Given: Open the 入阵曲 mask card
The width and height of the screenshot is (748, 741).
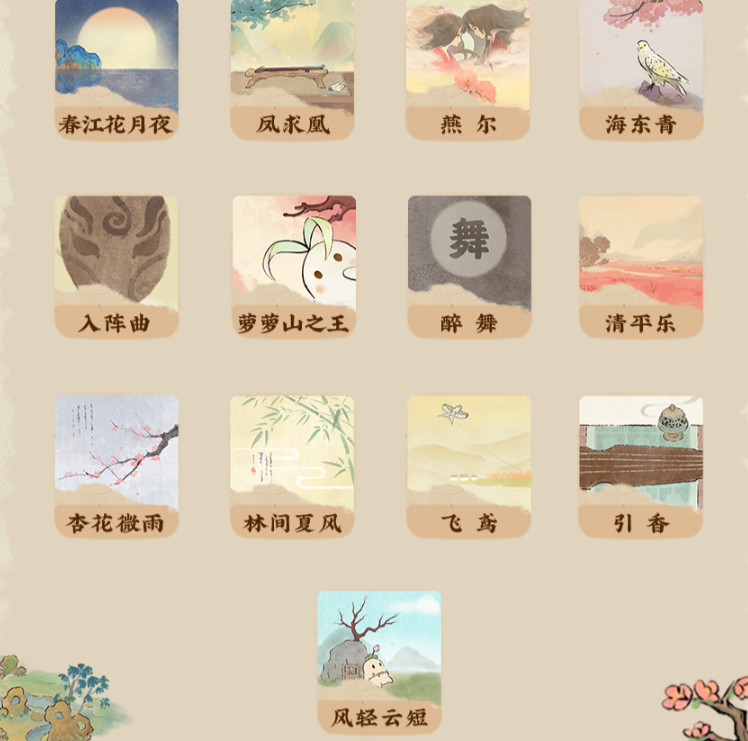Looking at the screenshot, I should (116, 265).
